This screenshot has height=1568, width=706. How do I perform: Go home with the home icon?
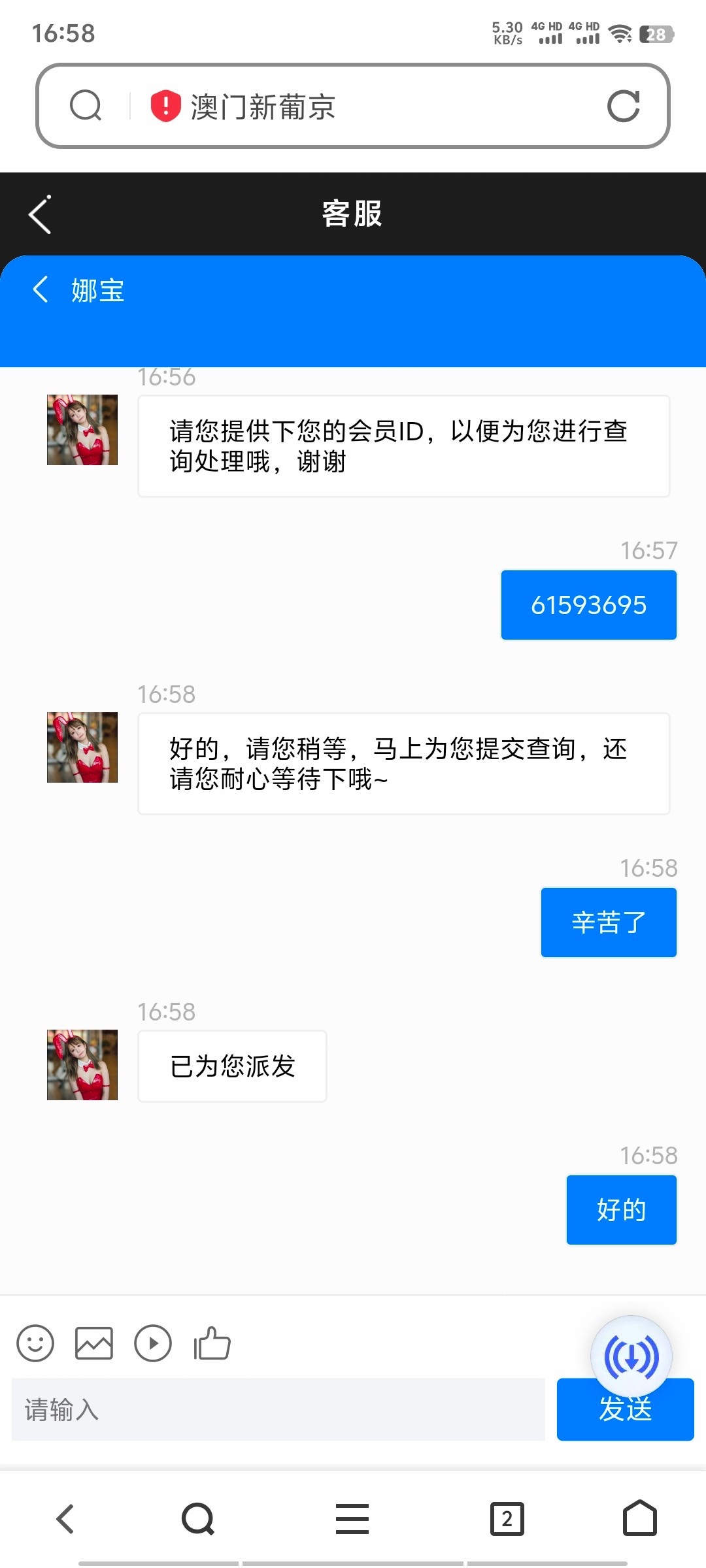[x=641, y=1519]
